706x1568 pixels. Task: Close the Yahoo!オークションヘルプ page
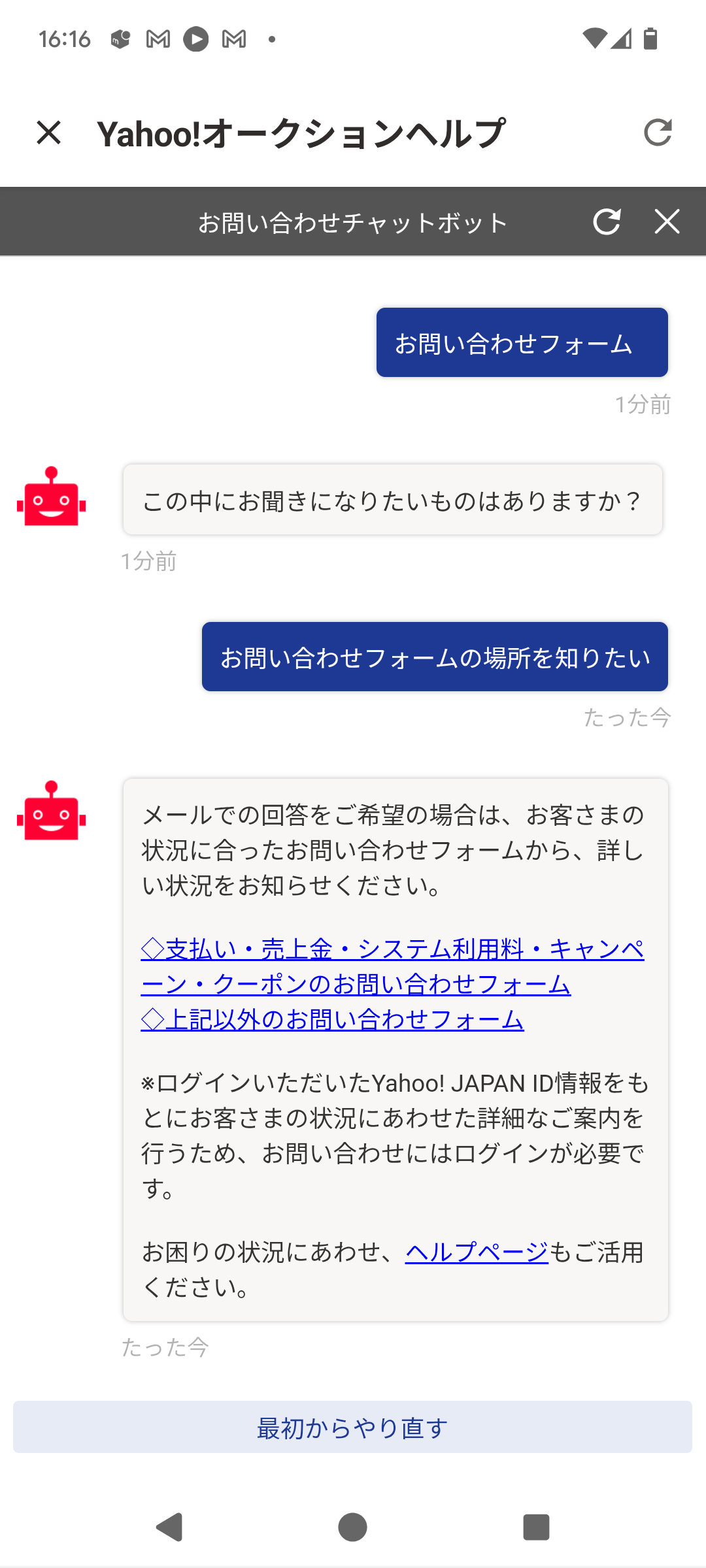(x=49, y=133)
